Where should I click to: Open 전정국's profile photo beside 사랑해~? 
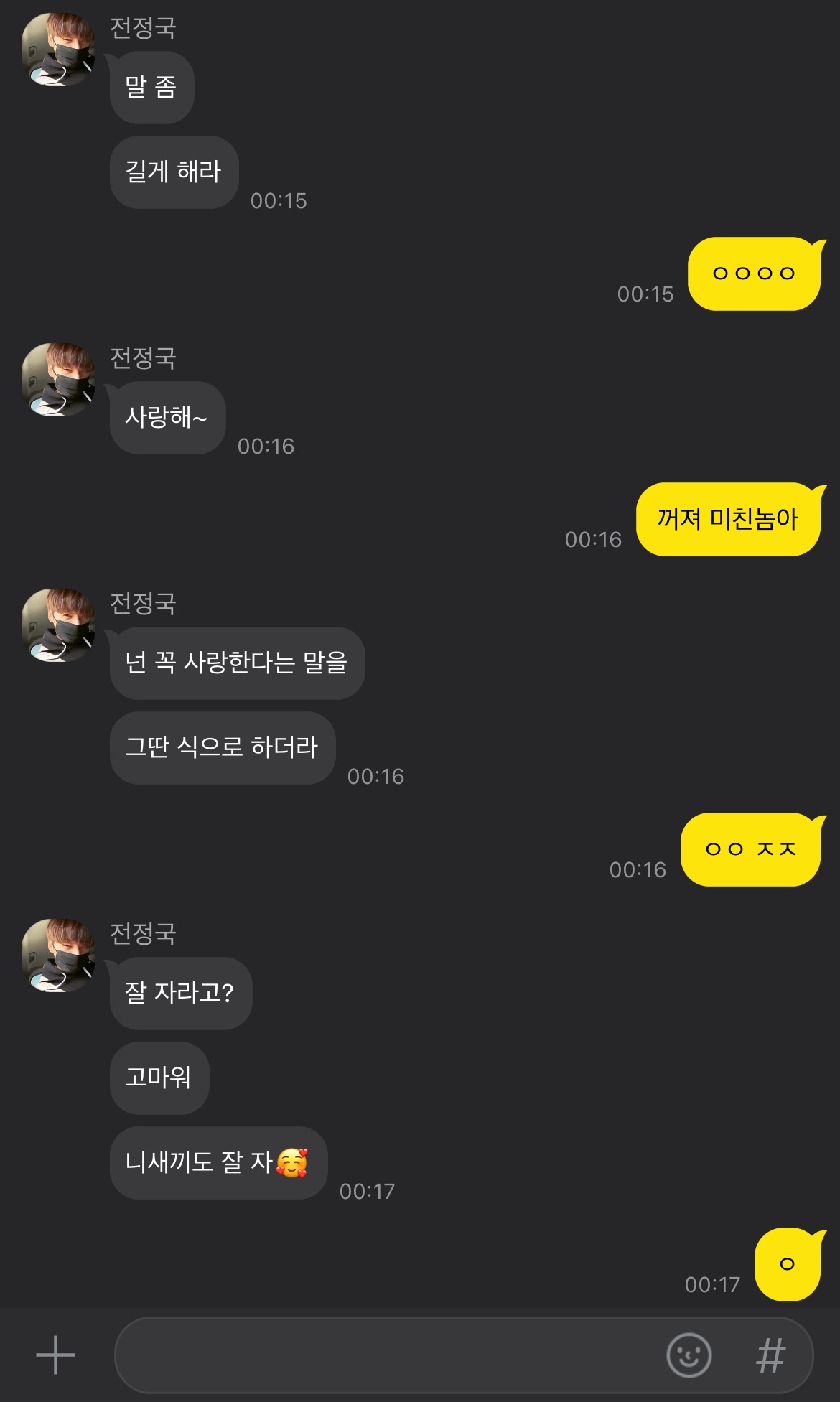58,379
